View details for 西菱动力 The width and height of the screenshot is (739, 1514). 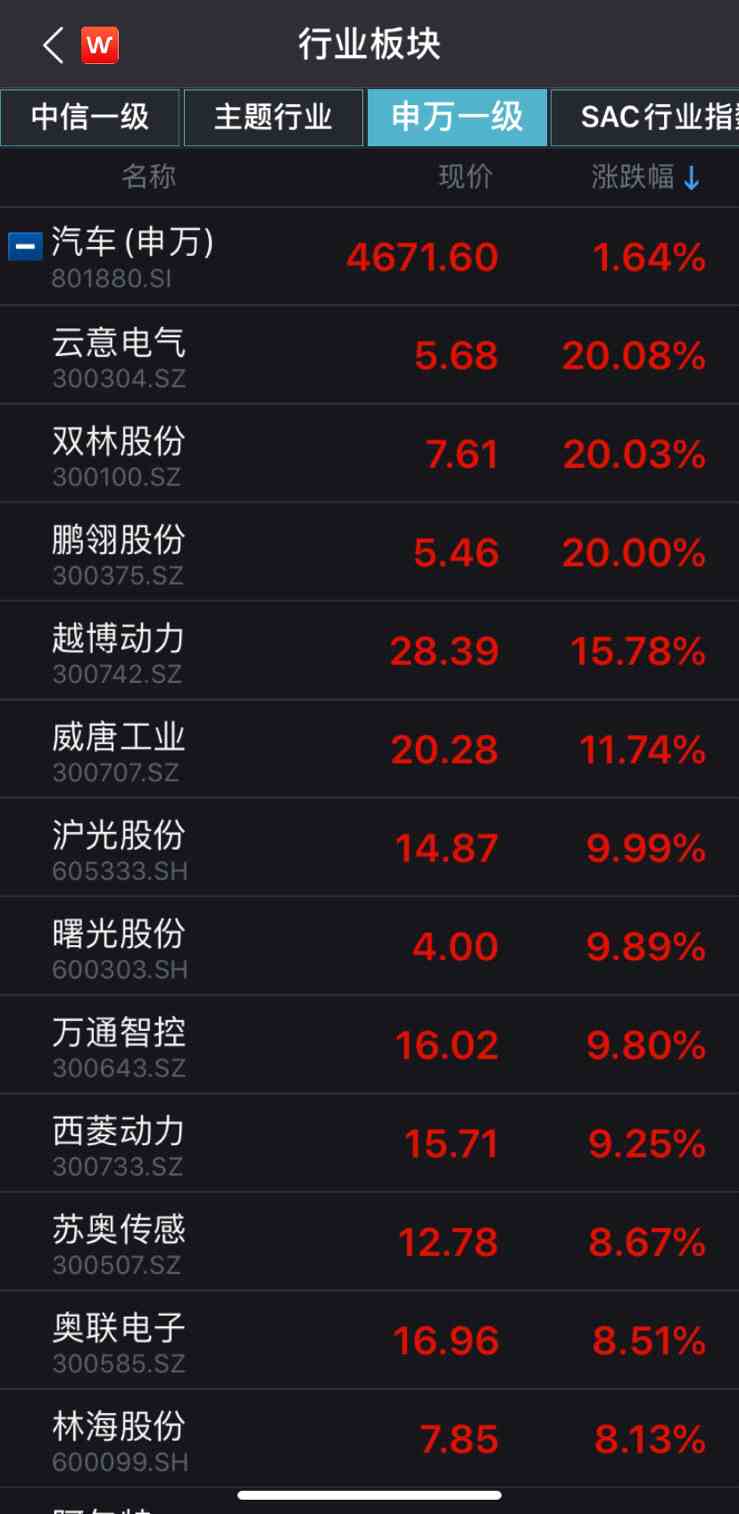[x=369, y=1143]
